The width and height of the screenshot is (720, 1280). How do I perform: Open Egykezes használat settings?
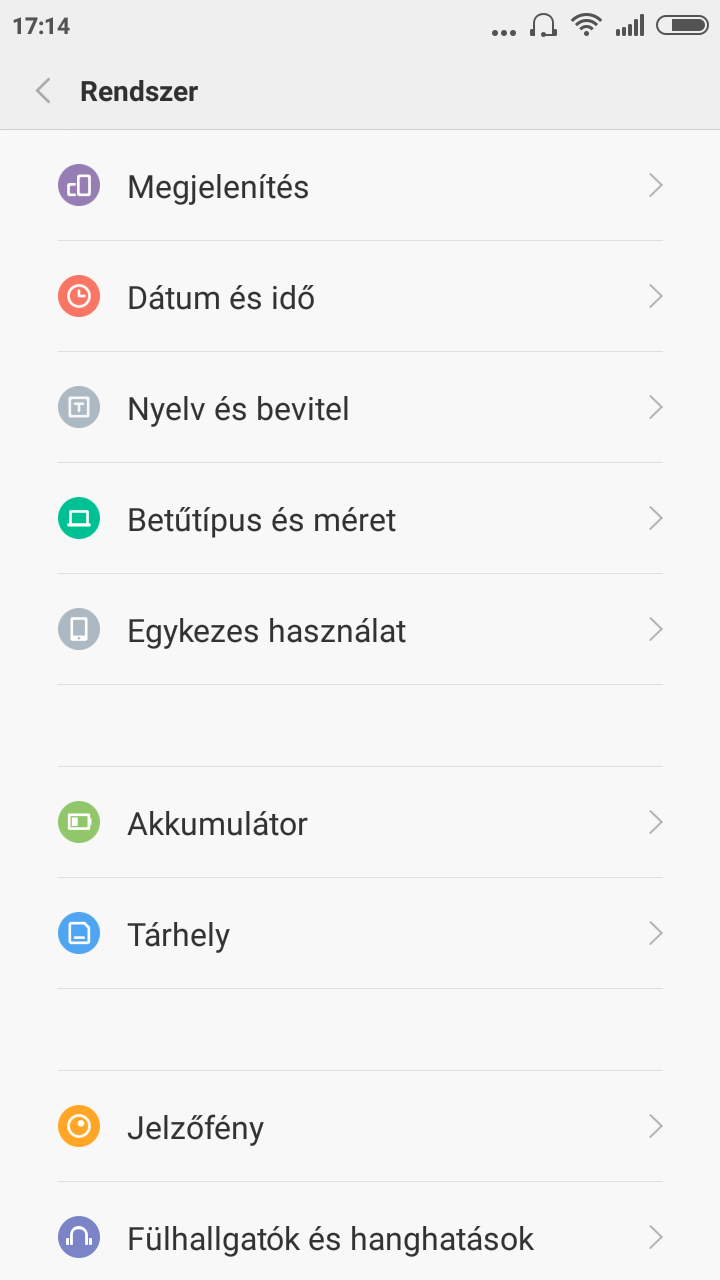tap(266, 630)
